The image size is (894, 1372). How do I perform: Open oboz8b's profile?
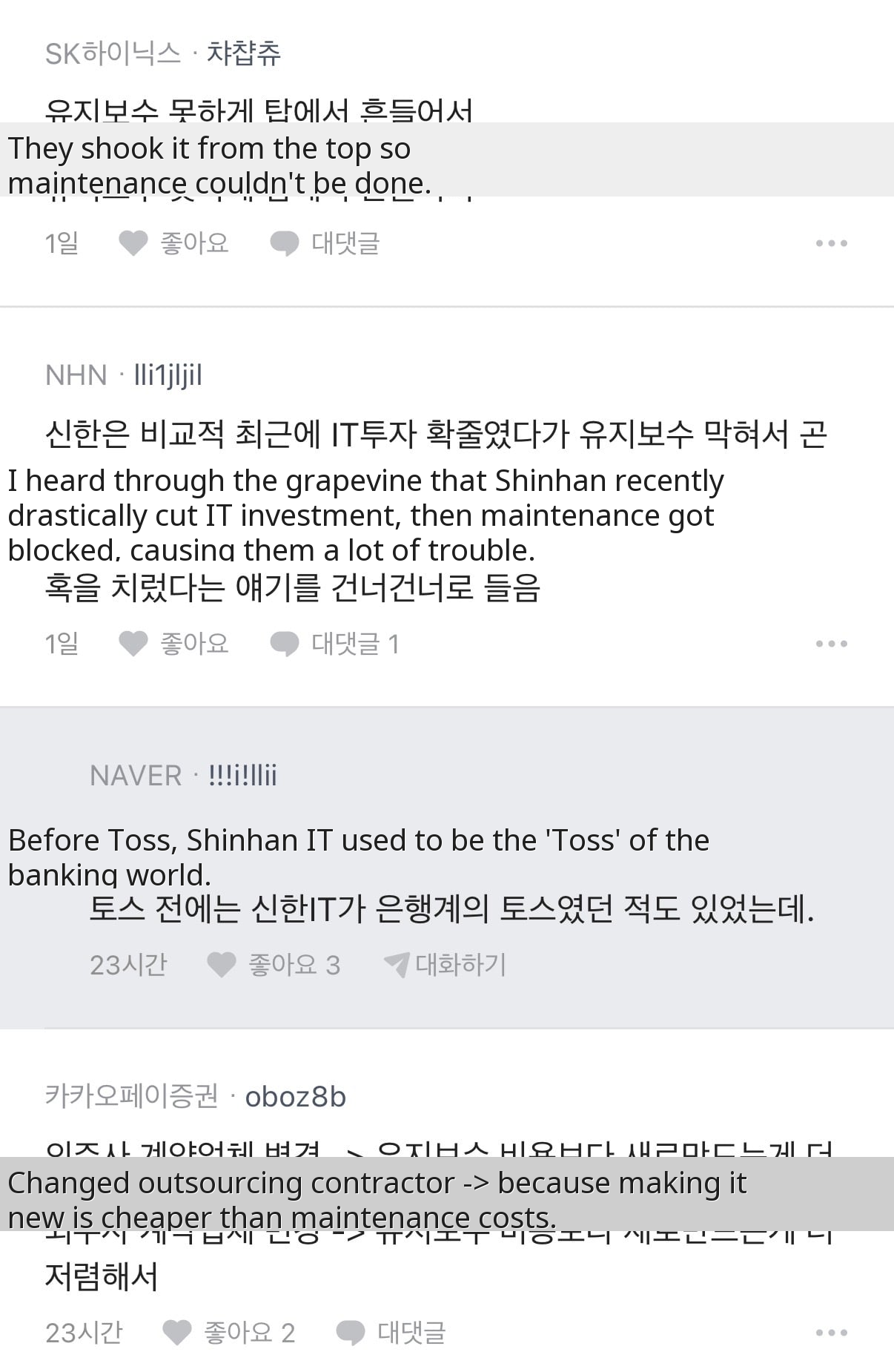[x=295, y=1097]
